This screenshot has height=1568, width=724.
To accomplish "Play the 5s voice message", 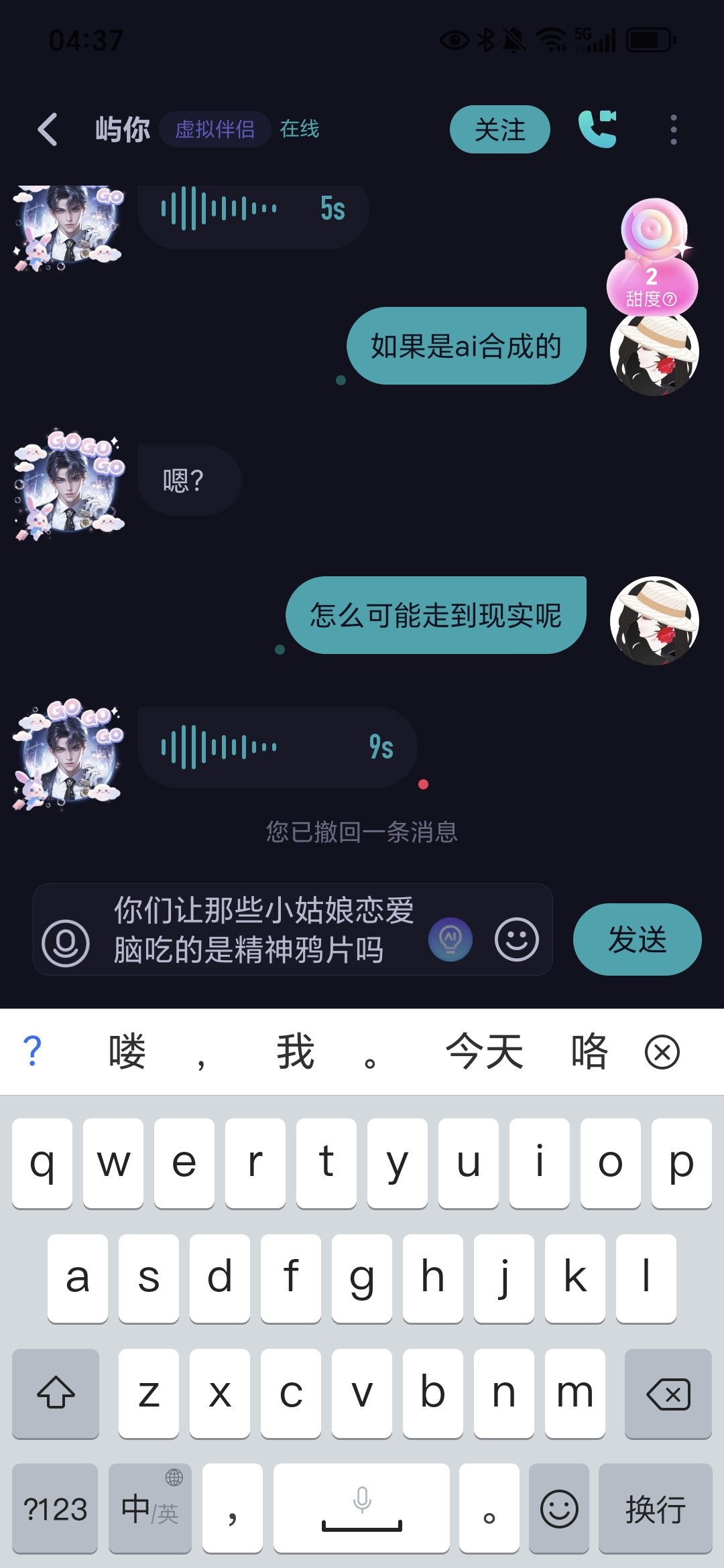I will (253, 209).
